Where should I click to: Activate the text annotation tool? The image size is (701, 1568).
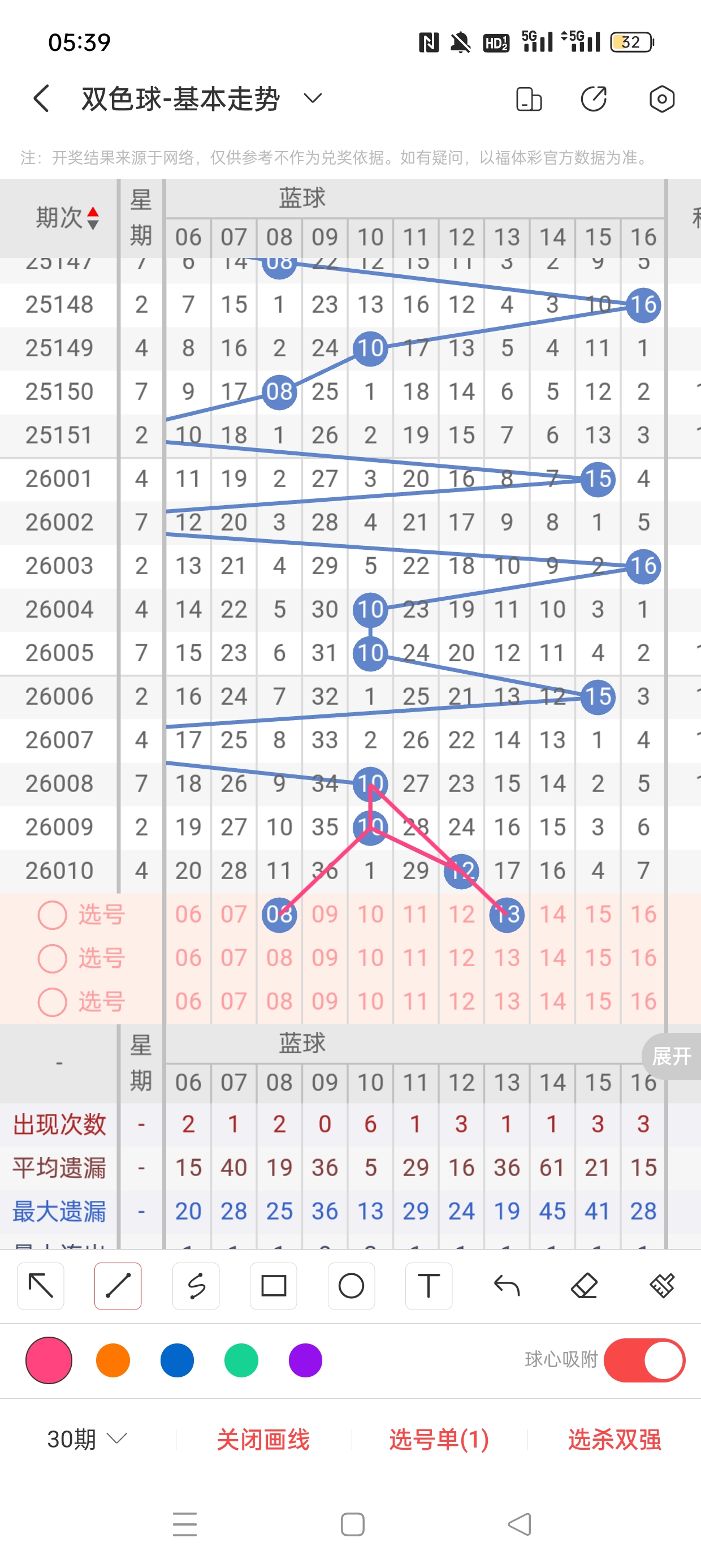[x=429, y=1286]
